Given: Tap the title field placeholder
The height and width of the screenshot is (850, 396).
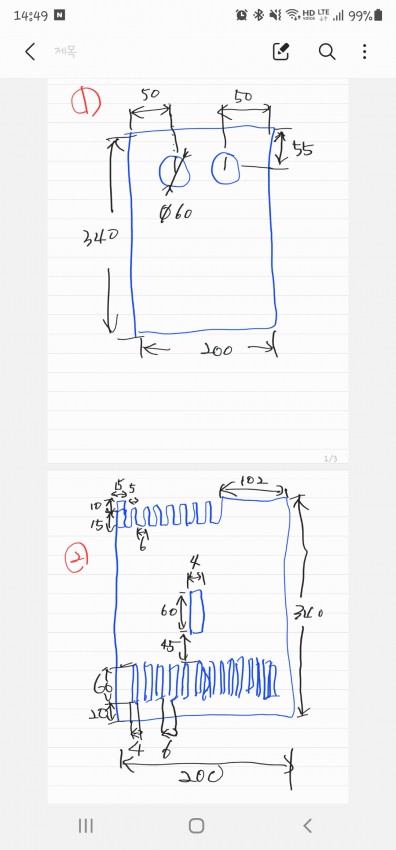Looking at the screenshot, I should point(65,52).
